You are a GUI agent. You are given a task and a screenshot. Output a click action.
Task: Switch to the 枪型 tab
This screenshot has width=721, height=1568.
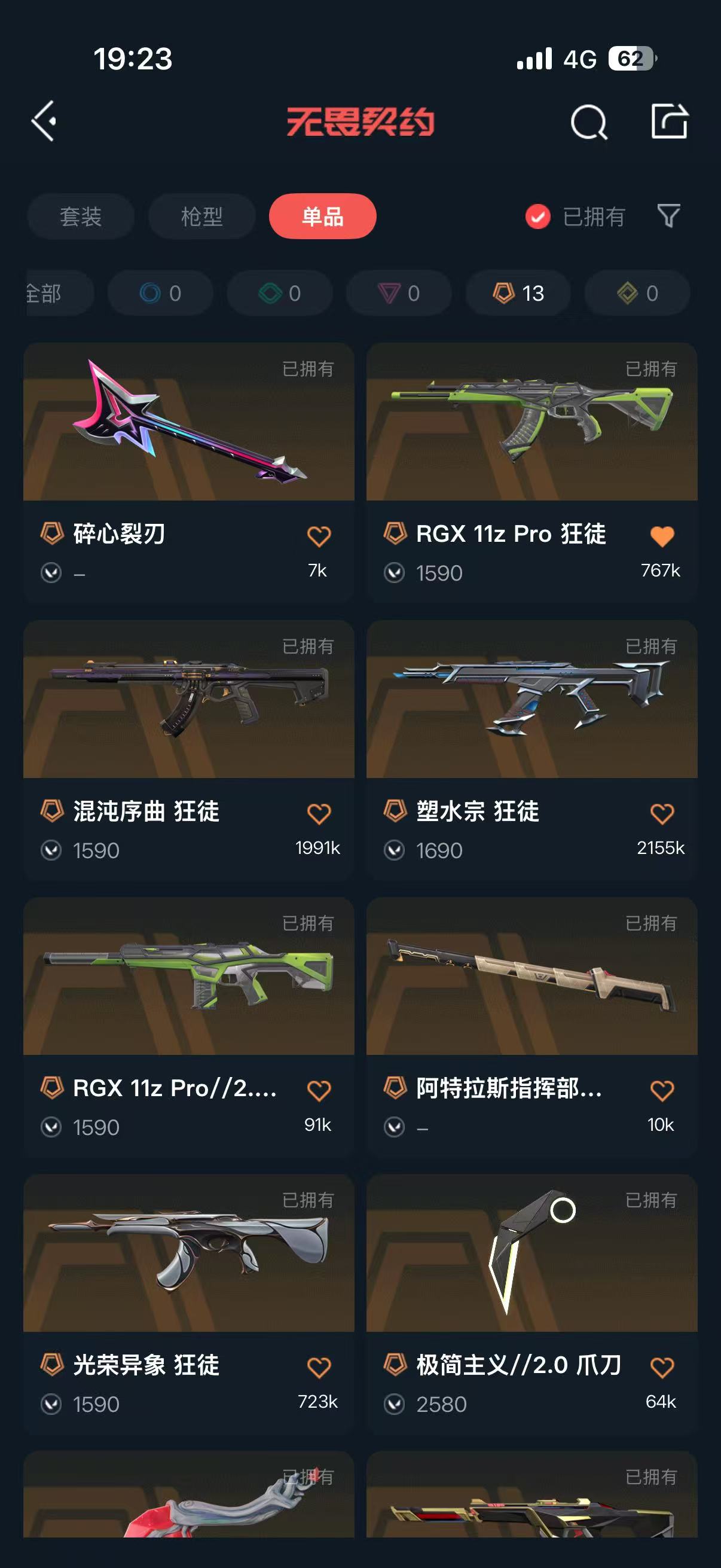click(201, 216)
